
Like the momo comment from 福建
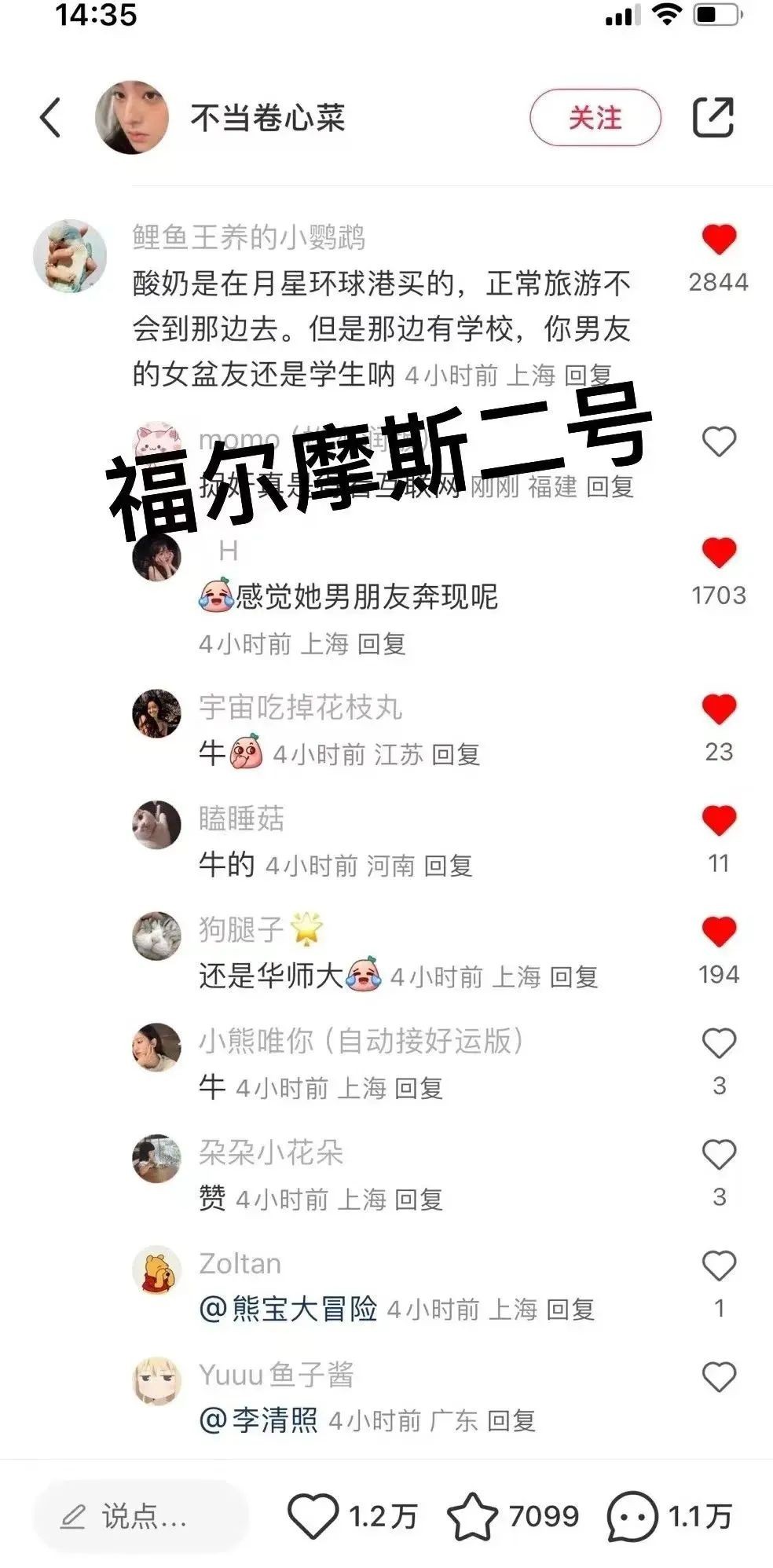click(x=718, y=441)
